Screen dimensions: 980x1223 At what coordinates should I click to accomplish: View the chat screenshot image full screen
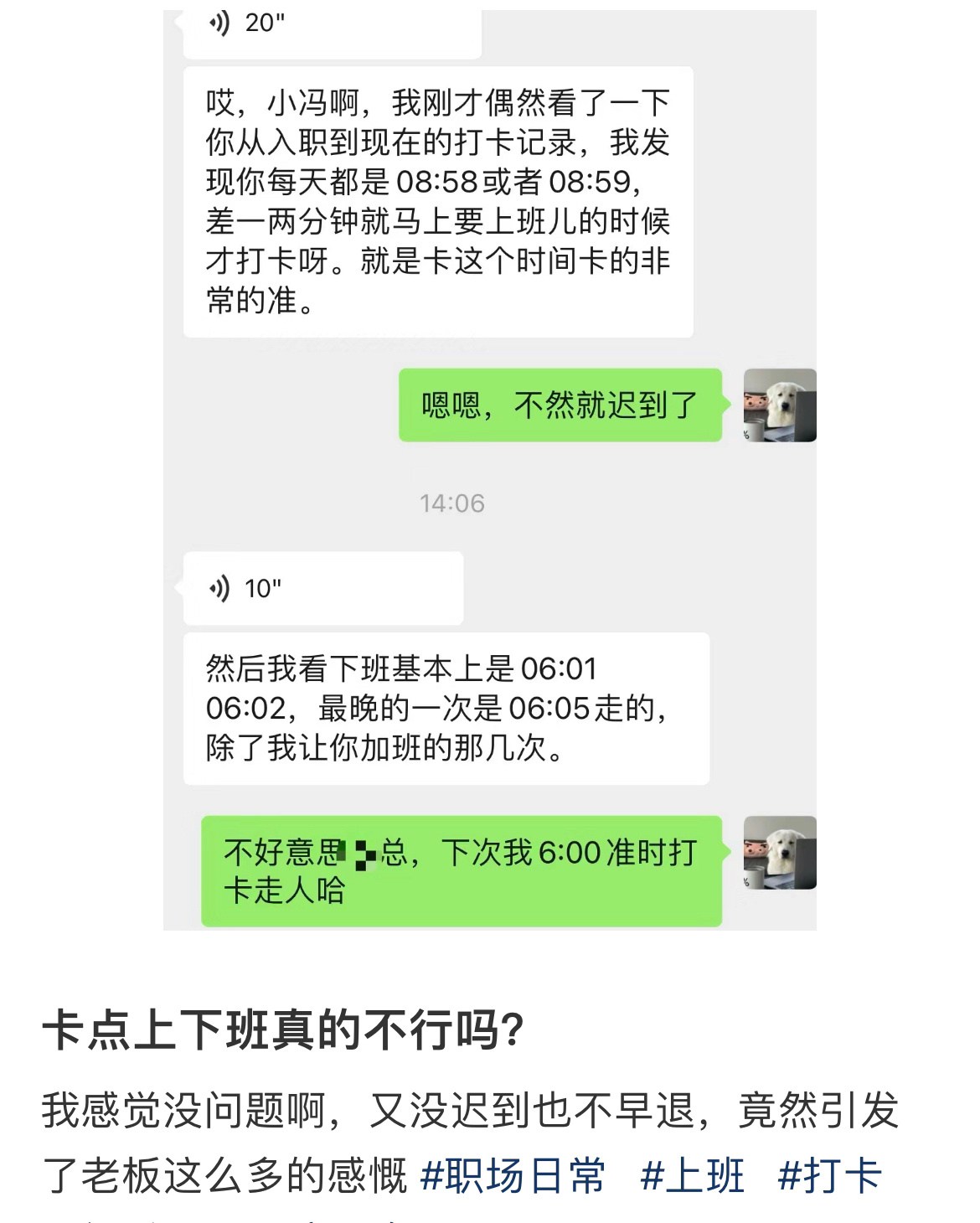[489, 469]
